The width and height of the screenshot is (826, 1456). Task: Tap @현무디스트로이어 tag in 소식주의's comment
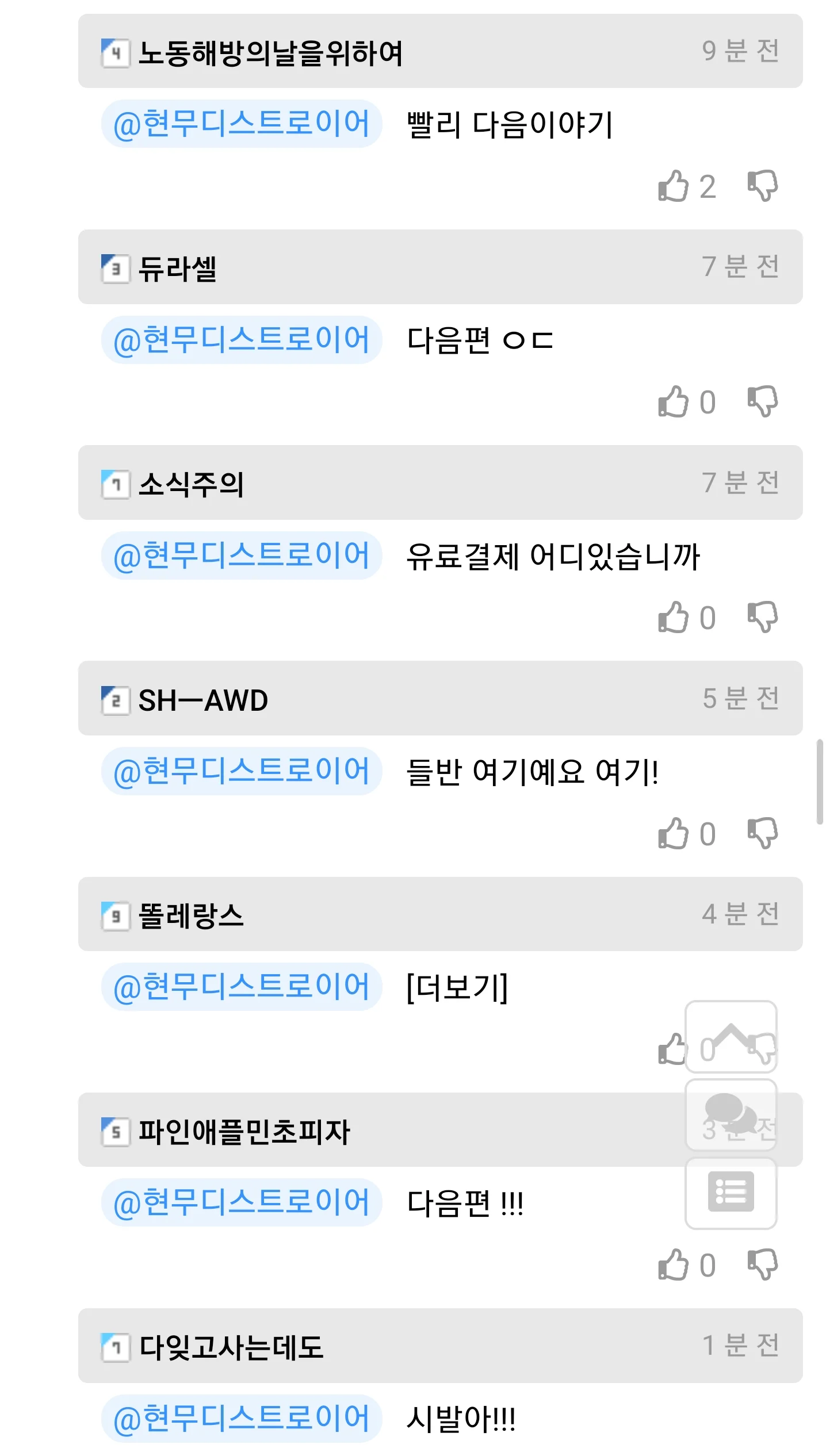coord(242,555)
